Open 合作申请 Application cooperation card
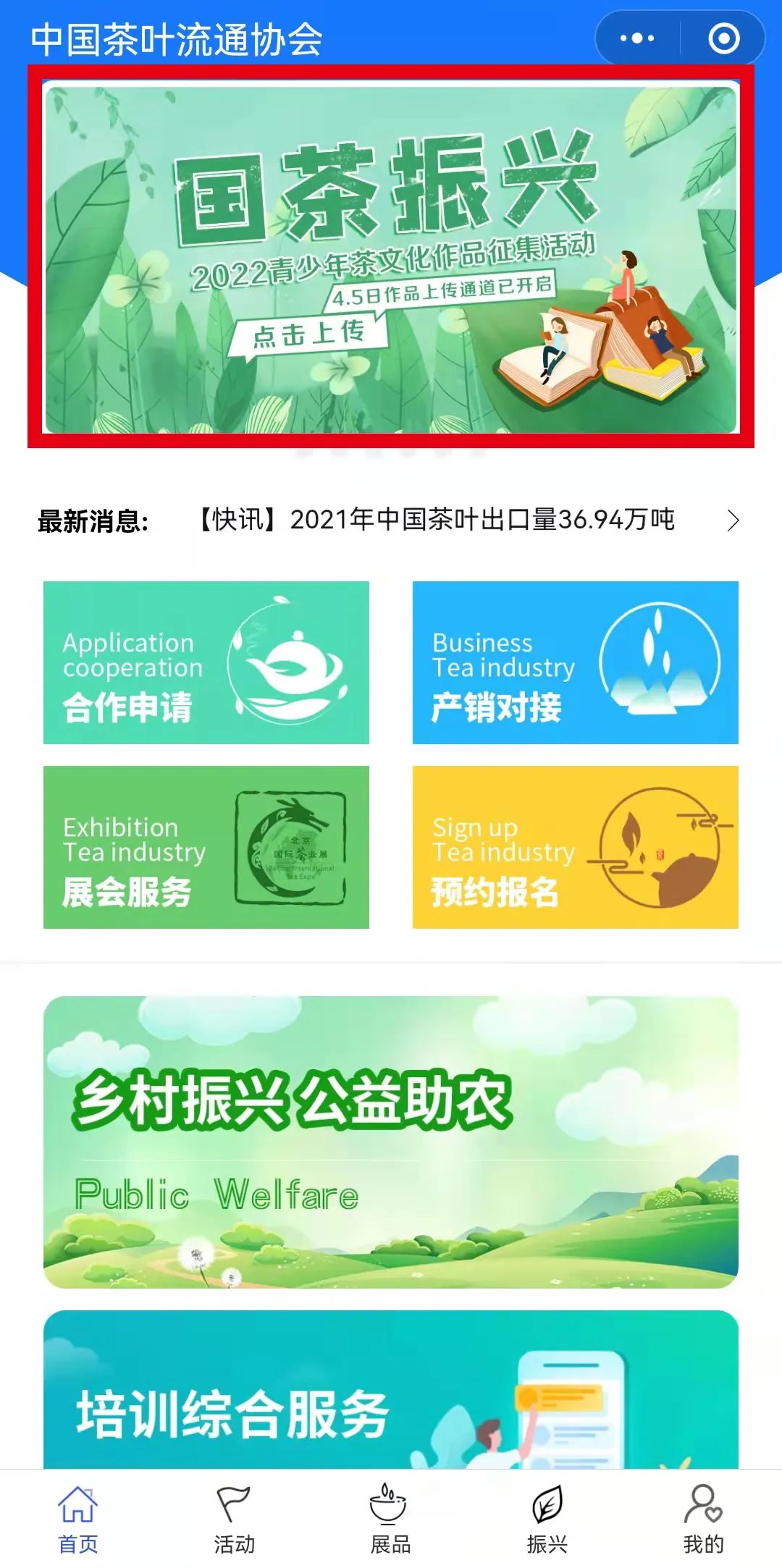The height and width of the screenshot is (1568, 782). (206, 662)
